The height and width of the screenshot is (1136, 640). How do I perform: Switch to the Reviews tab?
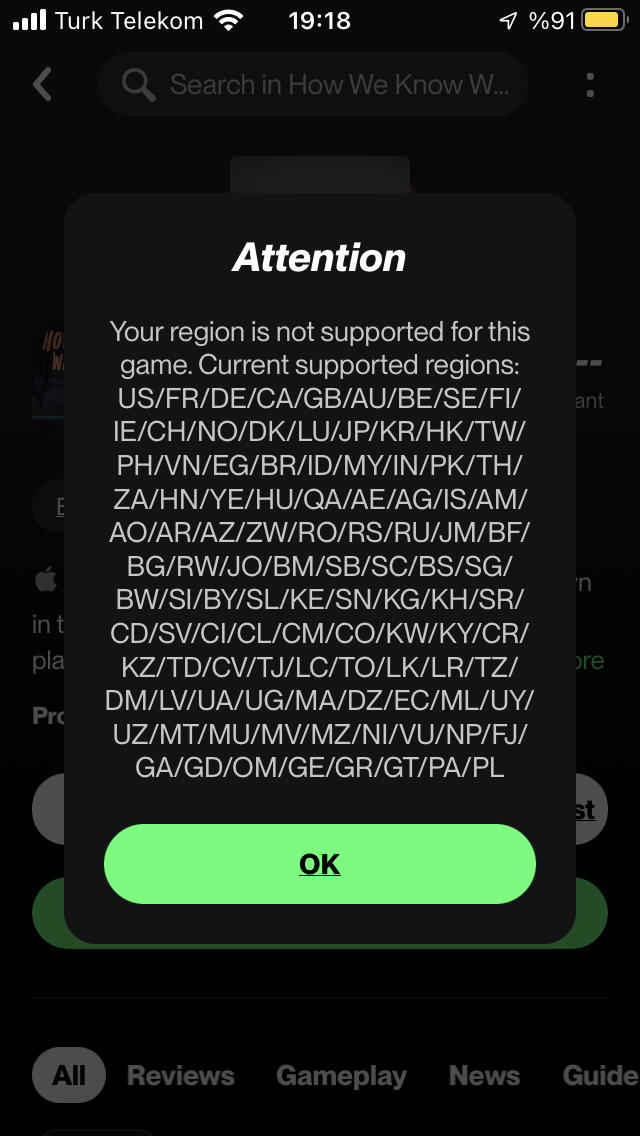181,1075
